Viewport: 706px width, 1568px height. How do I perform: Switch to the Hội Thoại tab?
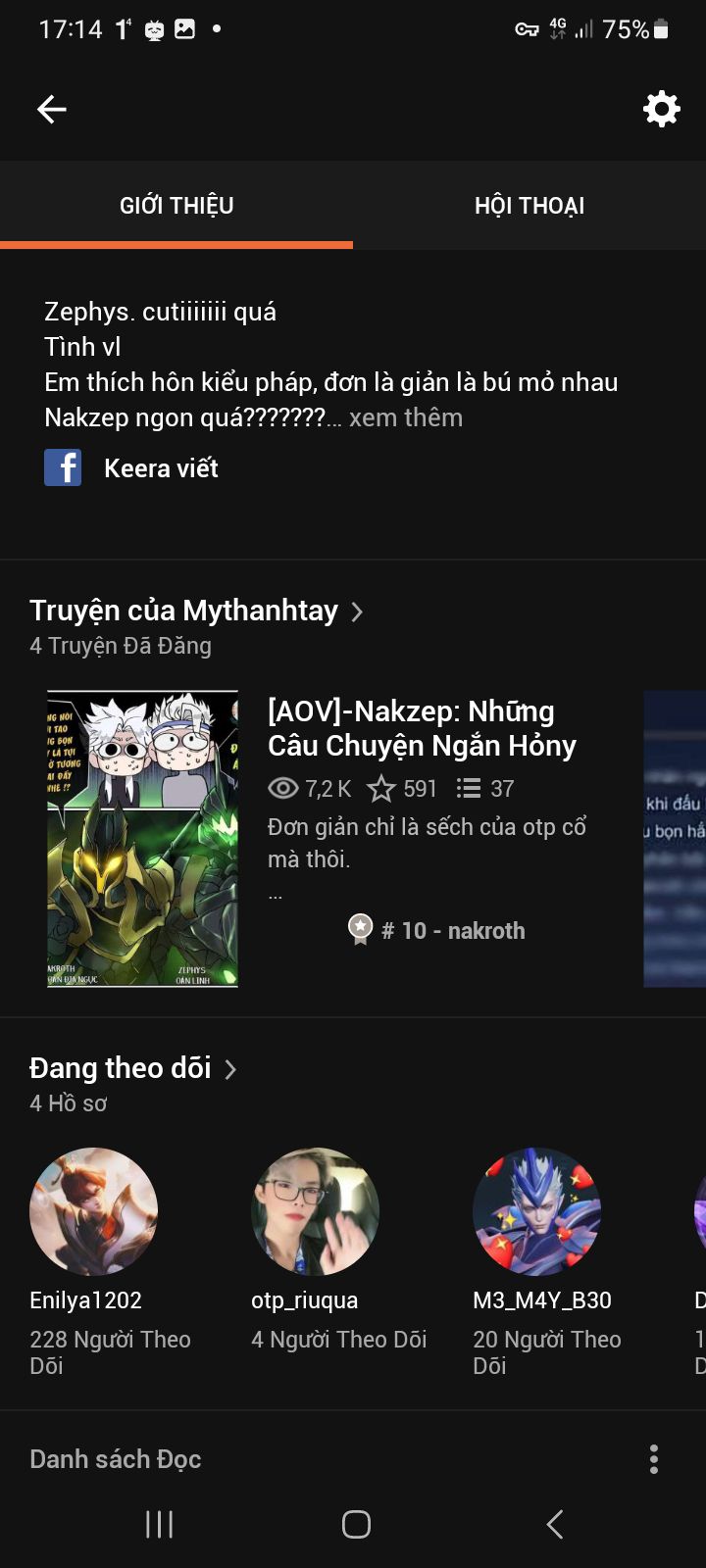(529, 206)
